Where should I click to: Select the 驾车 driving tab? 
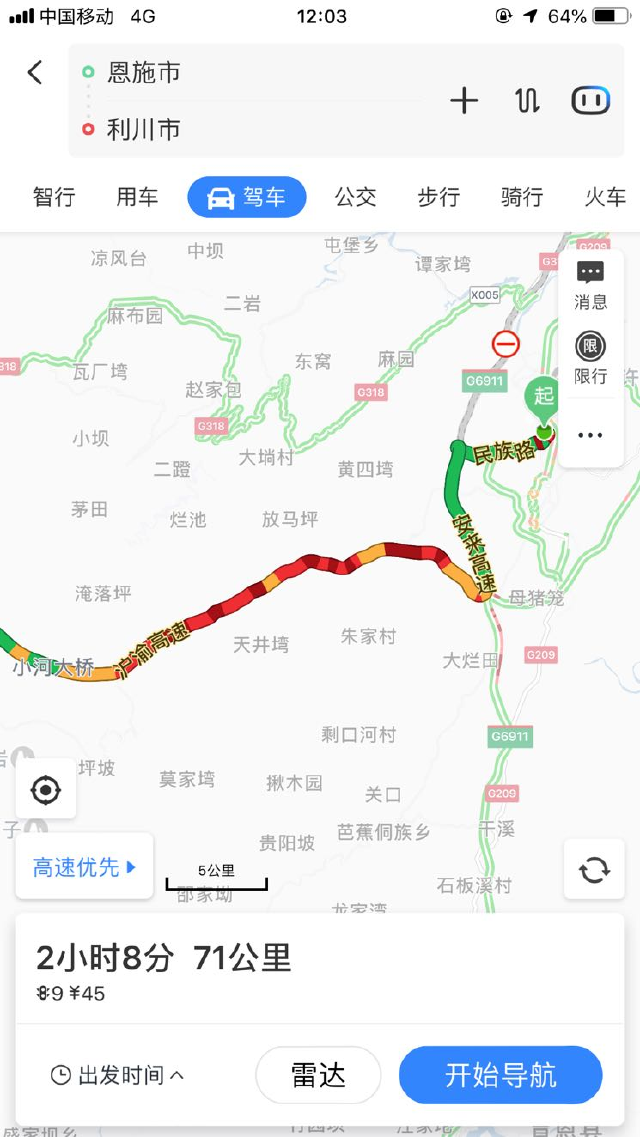click(x=247, y=197)
